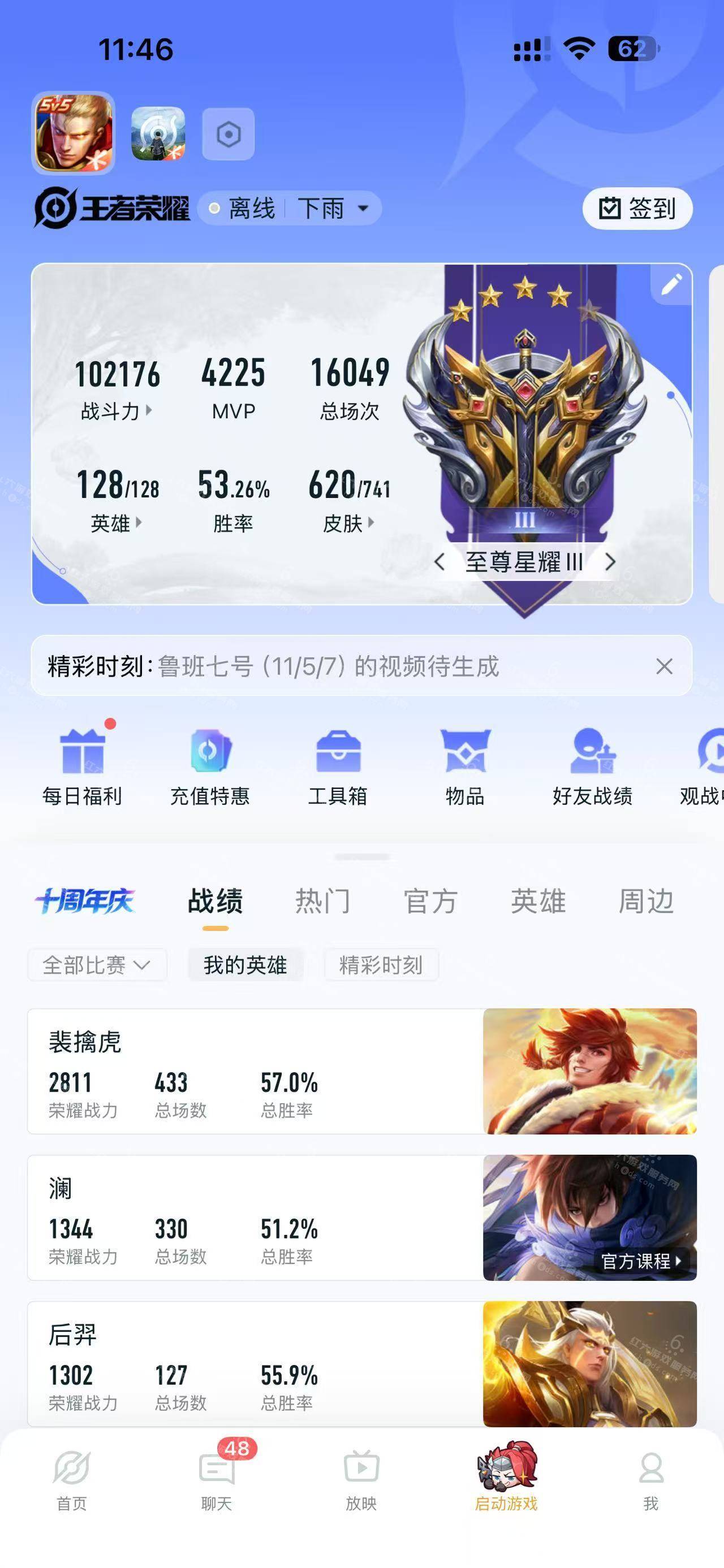Switch to the 周边 tab

[x=646, y=902]
